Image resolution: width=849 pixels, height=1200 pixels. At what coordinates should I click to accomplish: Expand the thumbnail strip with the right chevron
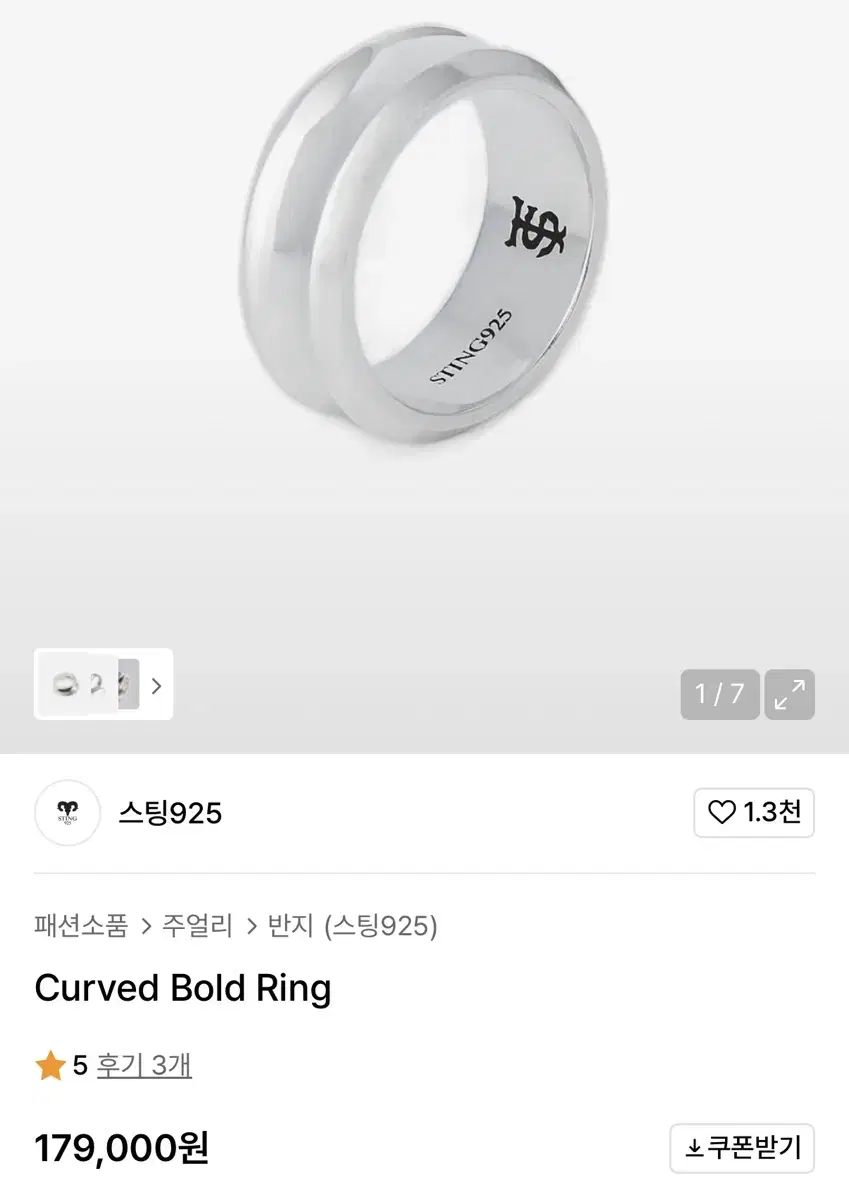point(156,685)
